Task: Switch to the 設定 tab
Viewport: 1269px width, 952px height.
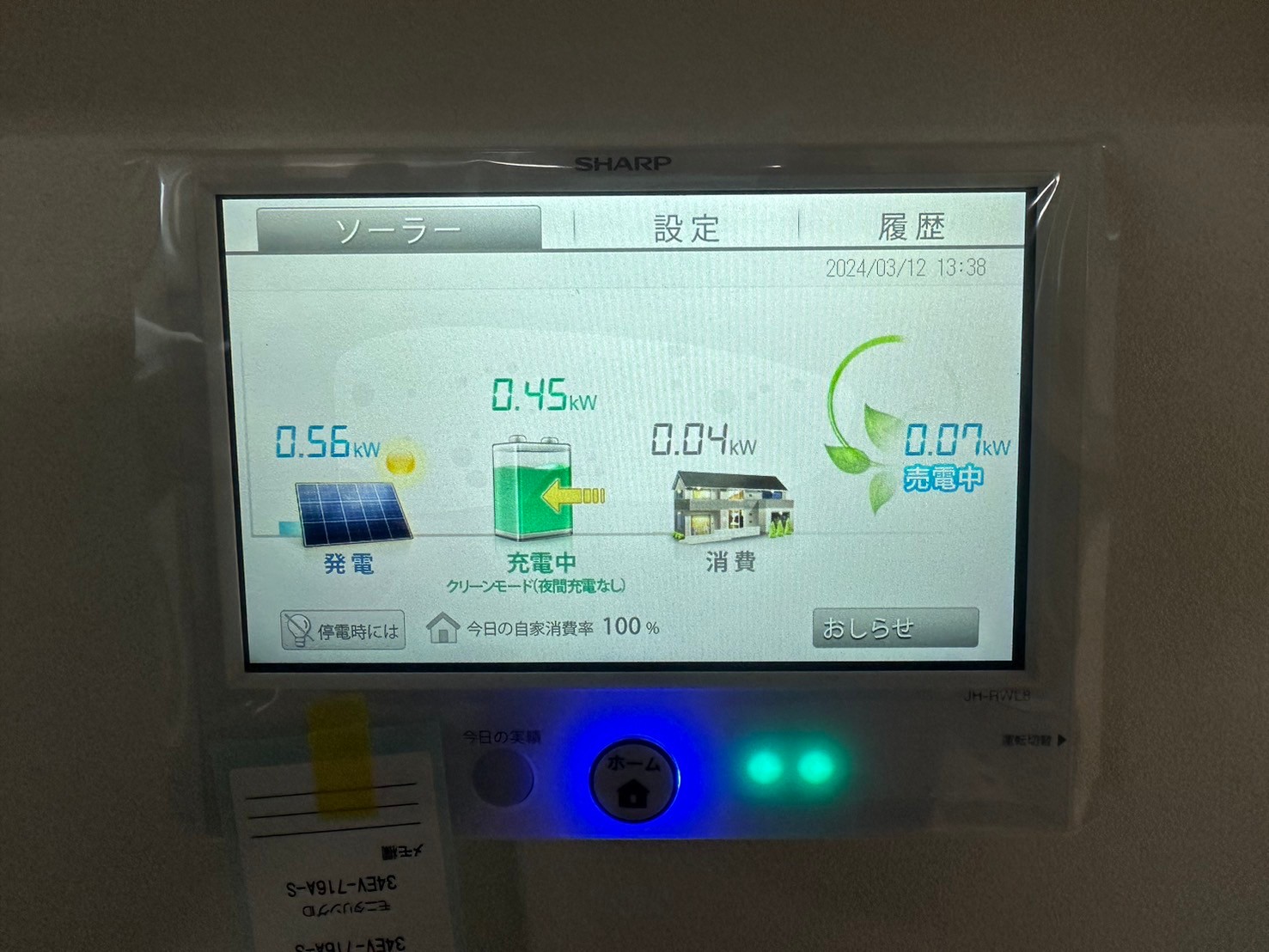Action: 686,228
